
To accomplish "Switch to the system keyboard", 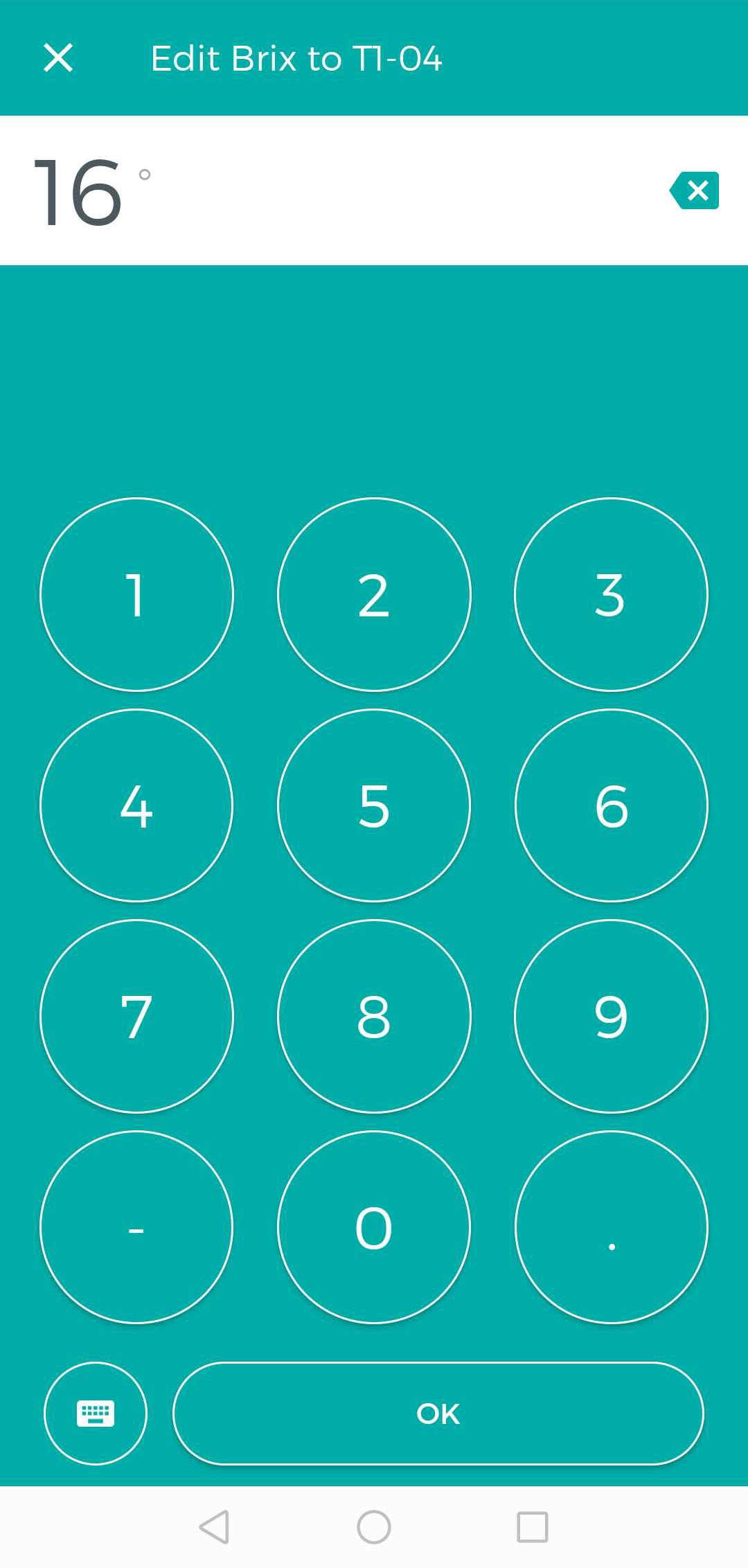I will point(96,1414).
